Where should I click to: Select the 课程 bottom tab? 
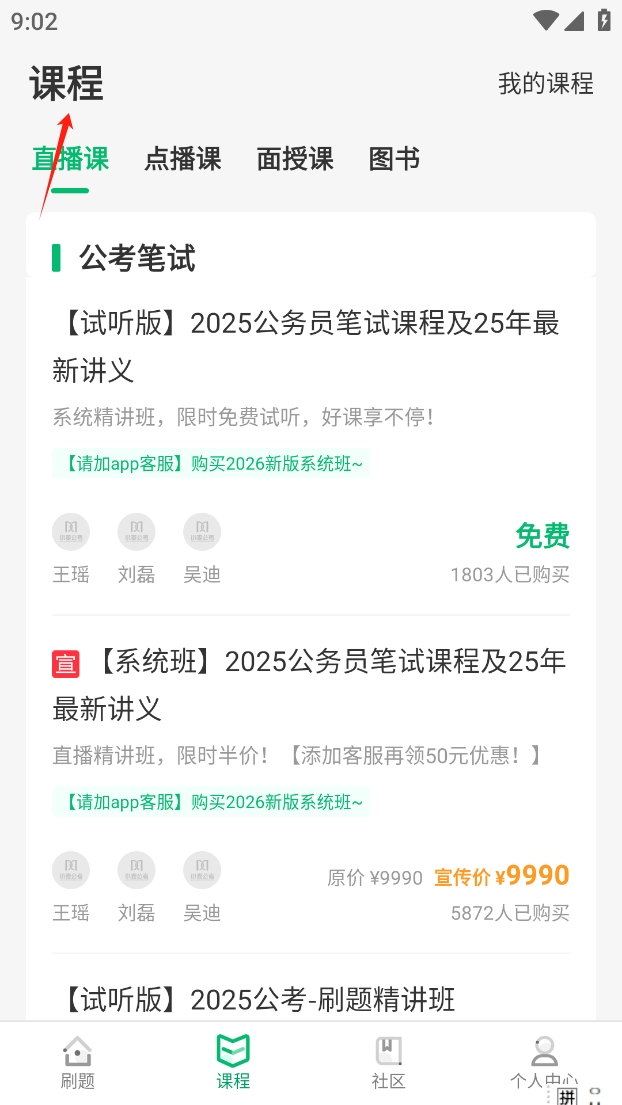coord(233,1062)
